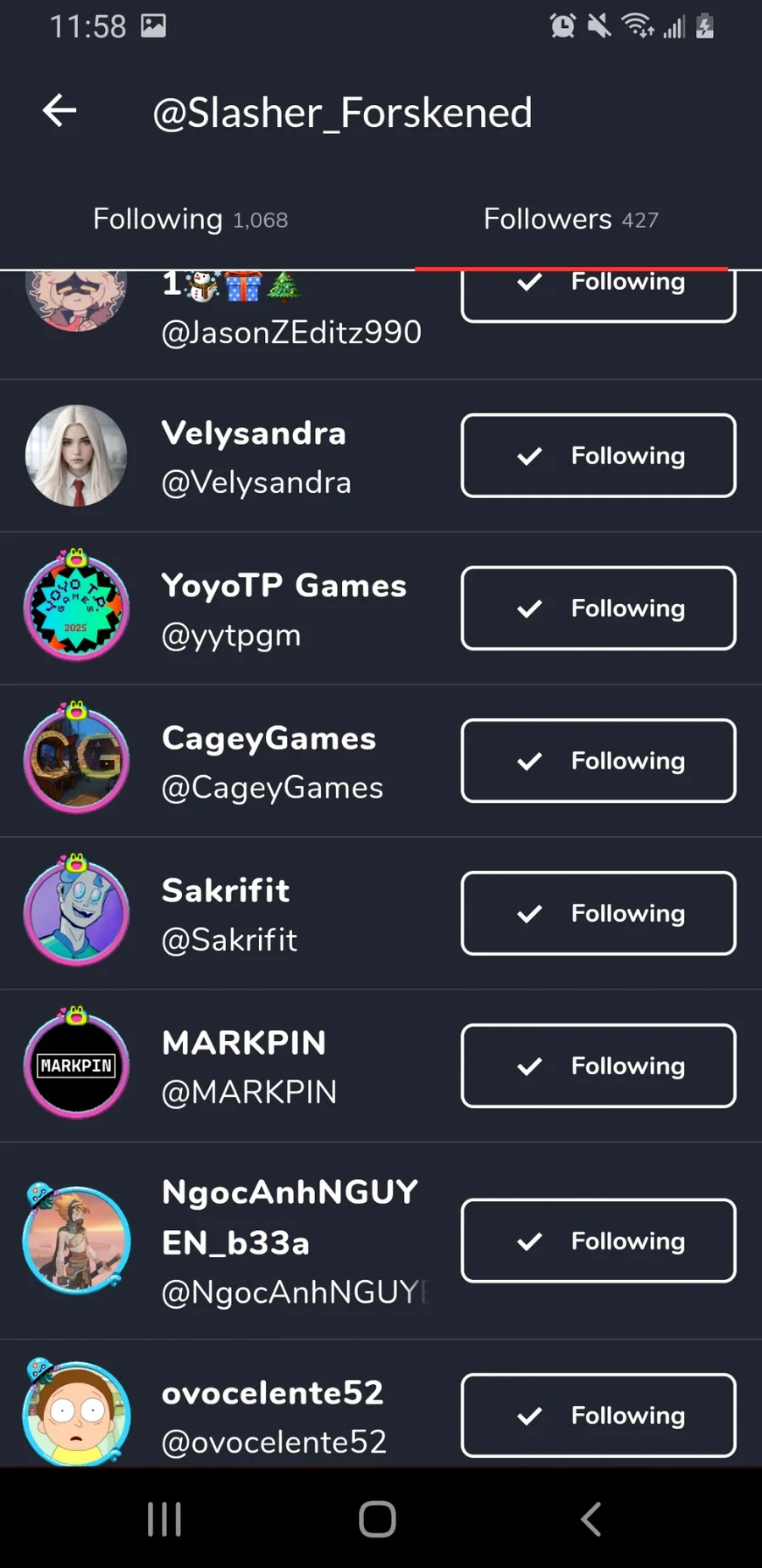Toggle the Following button for Sakrifit
Viewport: 762px width, 1568px height.
[x=598, y=913]
